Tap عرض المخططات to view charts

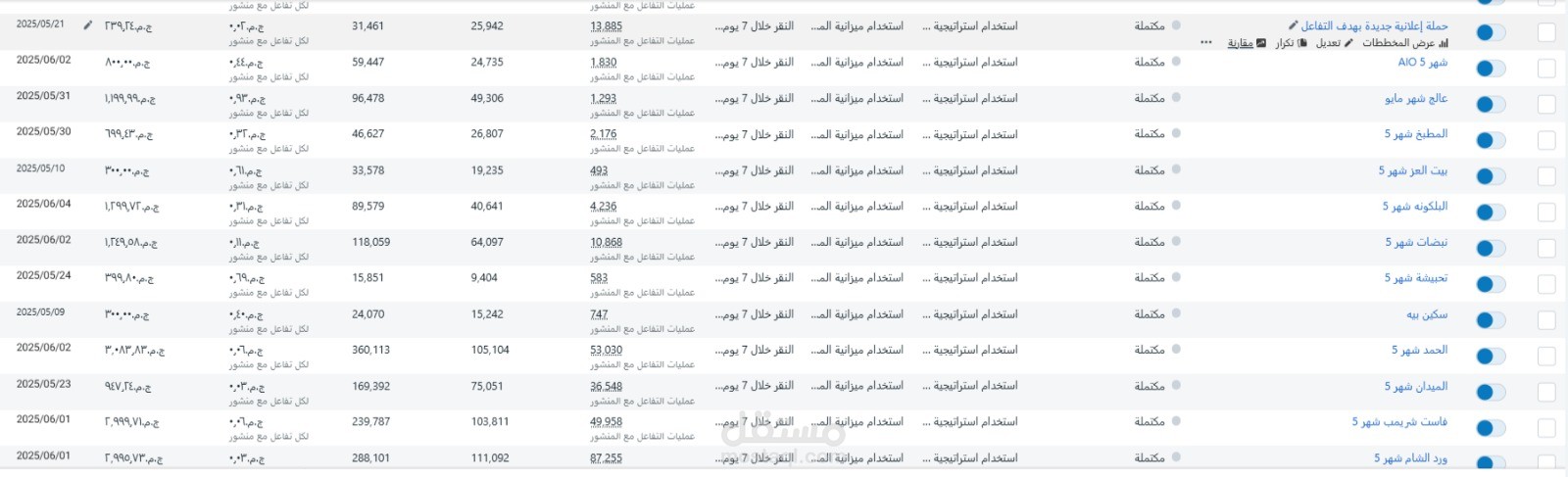point(1403,43)
